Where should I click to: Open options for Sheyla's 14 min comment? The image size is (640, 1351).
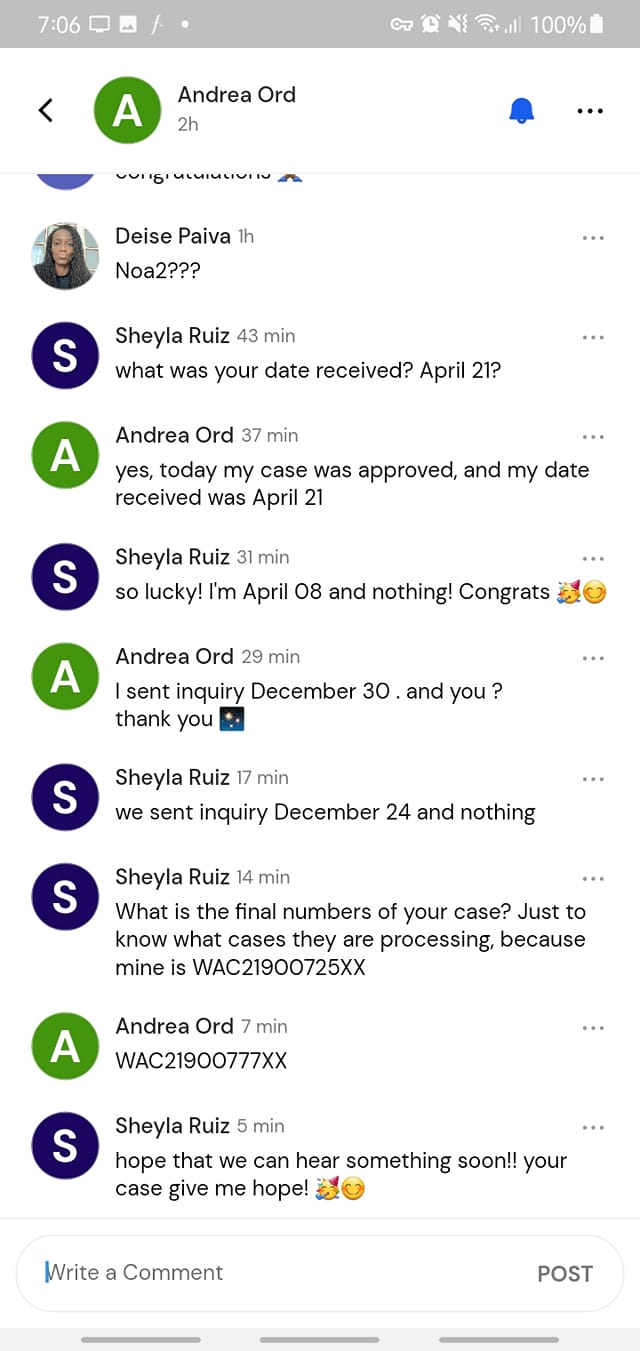[x=593, y=879]
